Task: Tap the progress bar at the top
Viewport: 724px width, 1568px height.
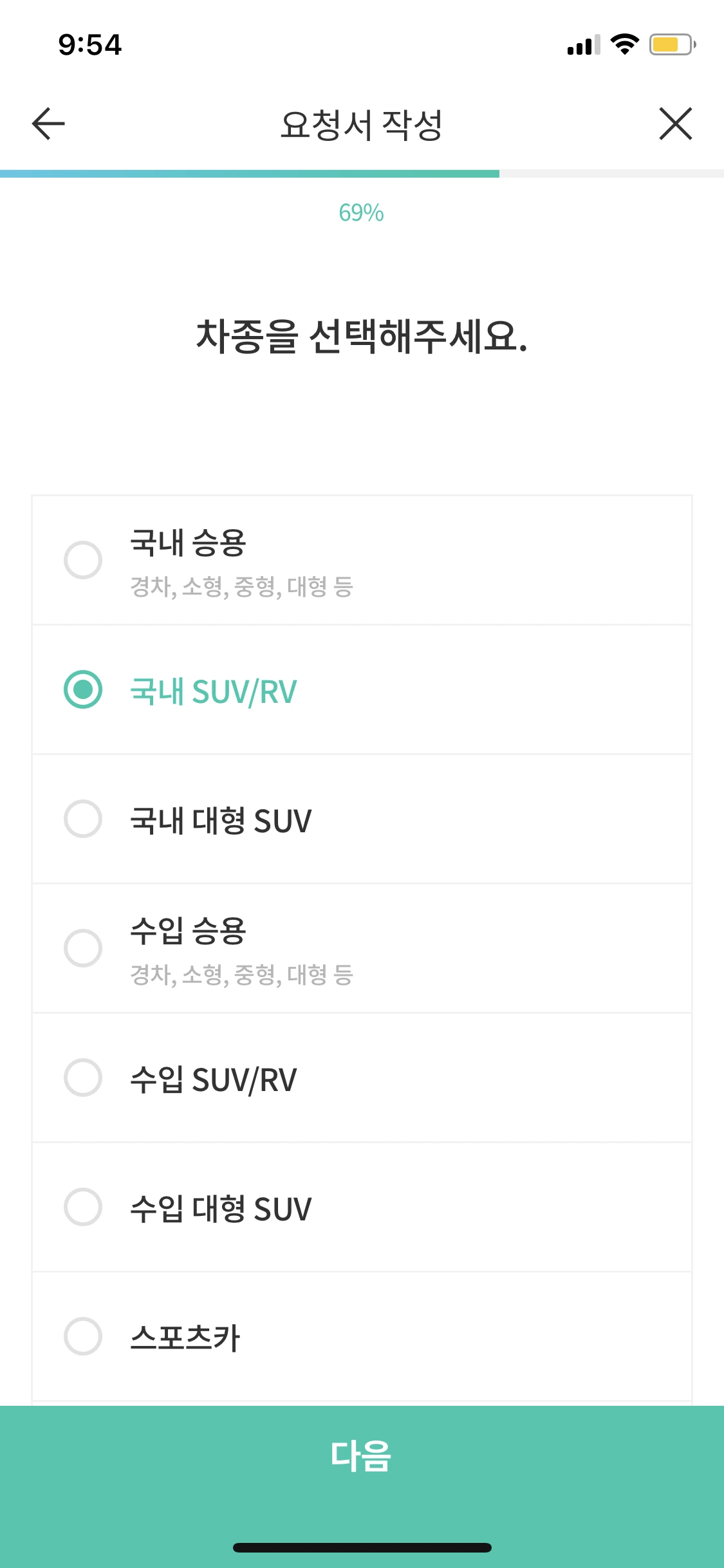Action: pyautogui.click(x=362, y=172)
